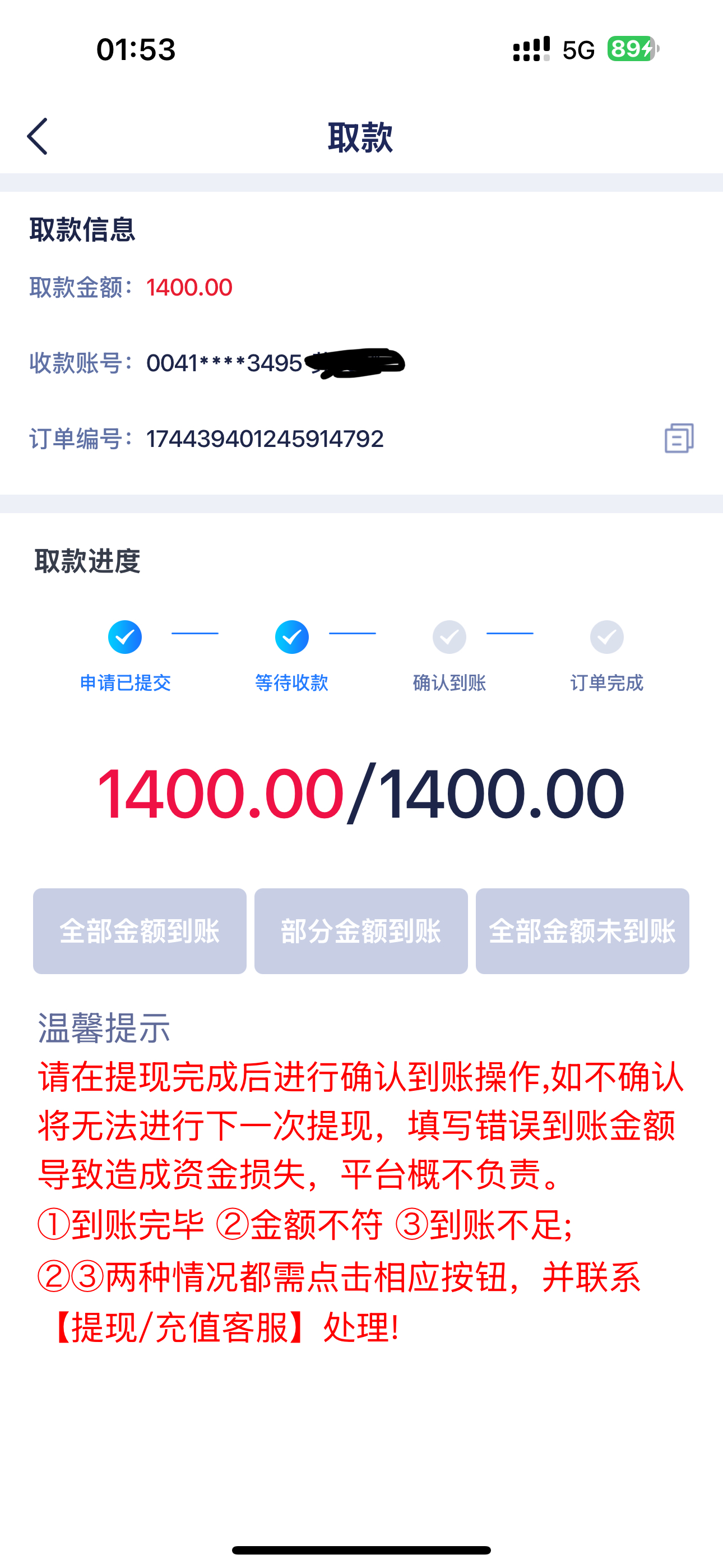Tap the 全部金额到账 button

coord(140,931)
